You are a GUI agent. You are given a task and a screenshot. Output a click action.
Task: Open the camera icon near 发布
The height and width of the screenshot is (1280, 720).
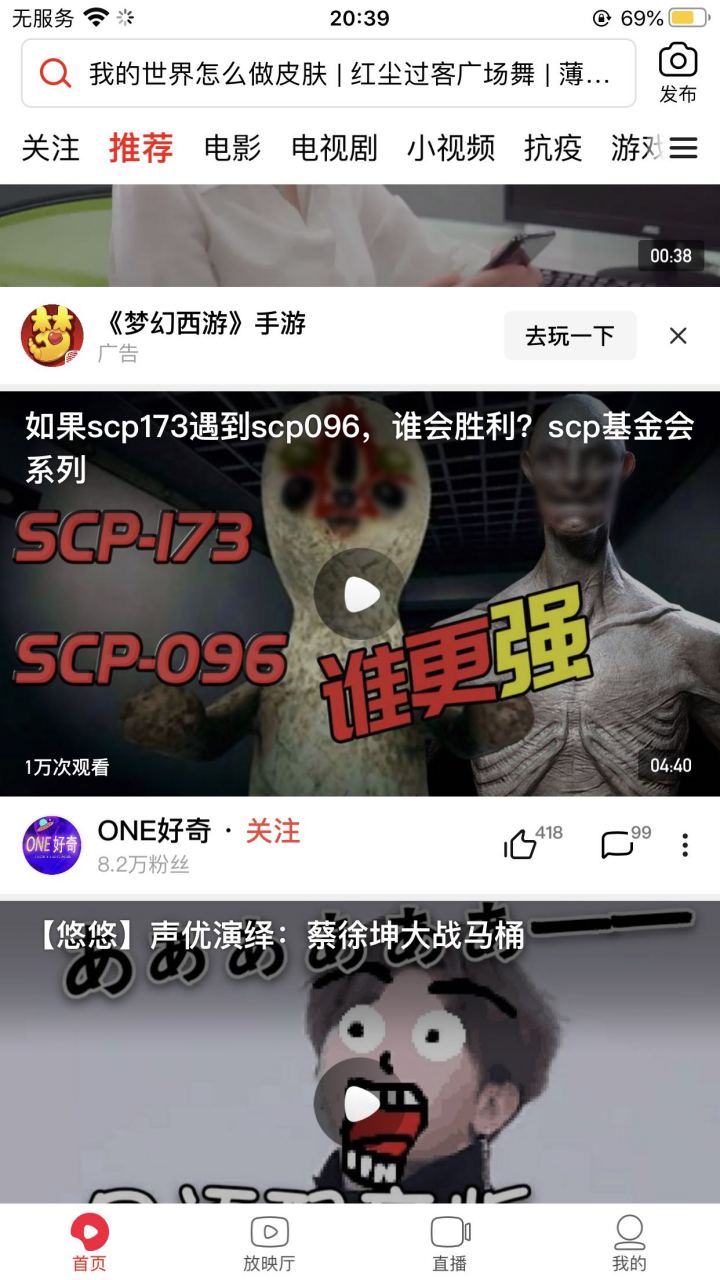click(676, 62)
